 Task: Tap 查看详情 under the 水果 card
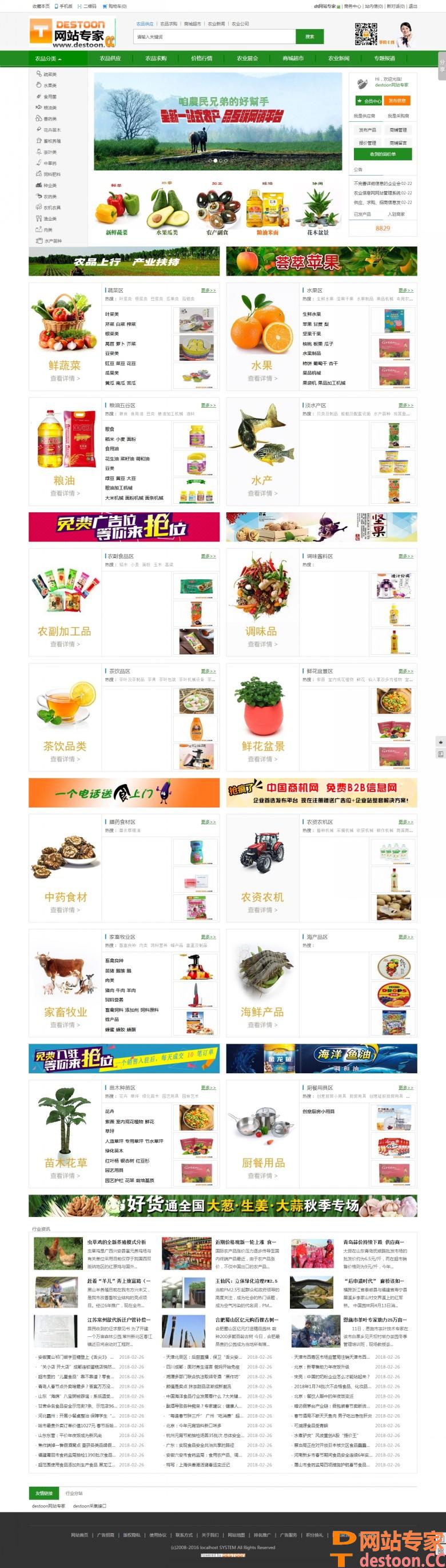point(262,379)
